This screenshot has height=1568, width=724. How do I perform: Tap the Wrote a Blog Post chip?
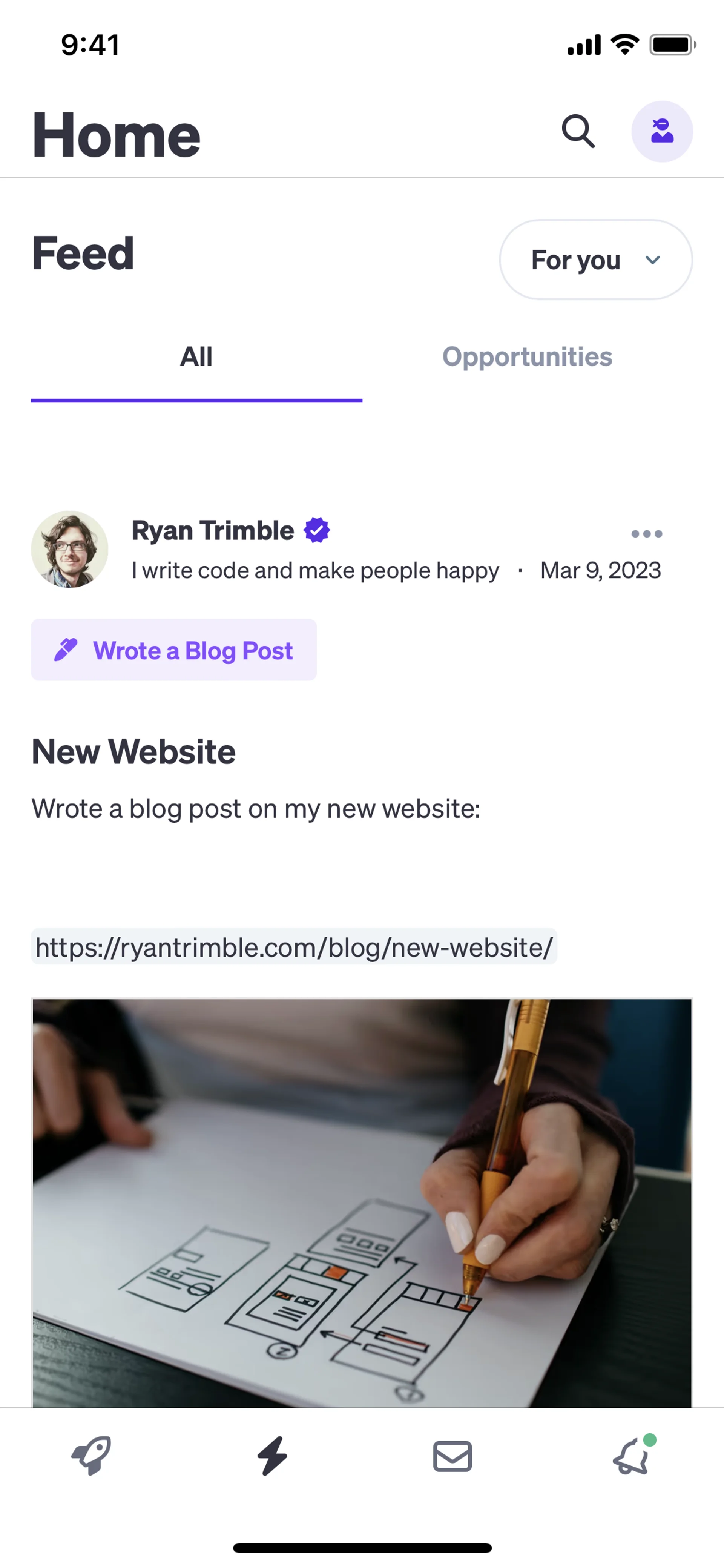[174, 650]
